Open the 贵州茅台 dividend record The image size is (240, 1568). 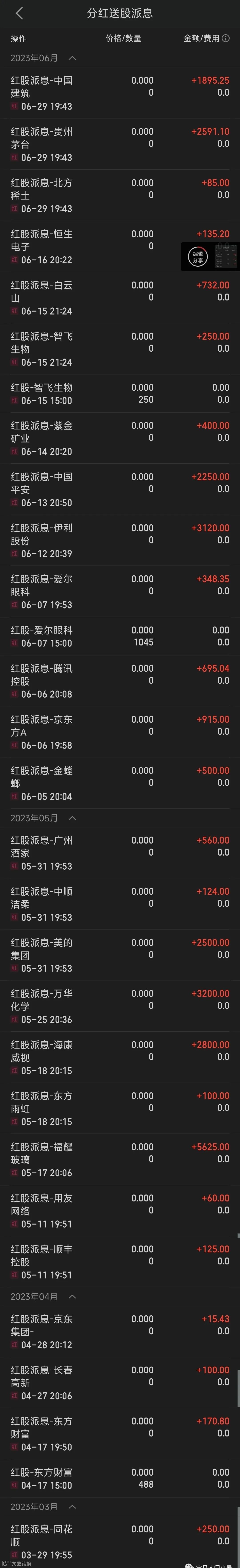coord(120,144)
